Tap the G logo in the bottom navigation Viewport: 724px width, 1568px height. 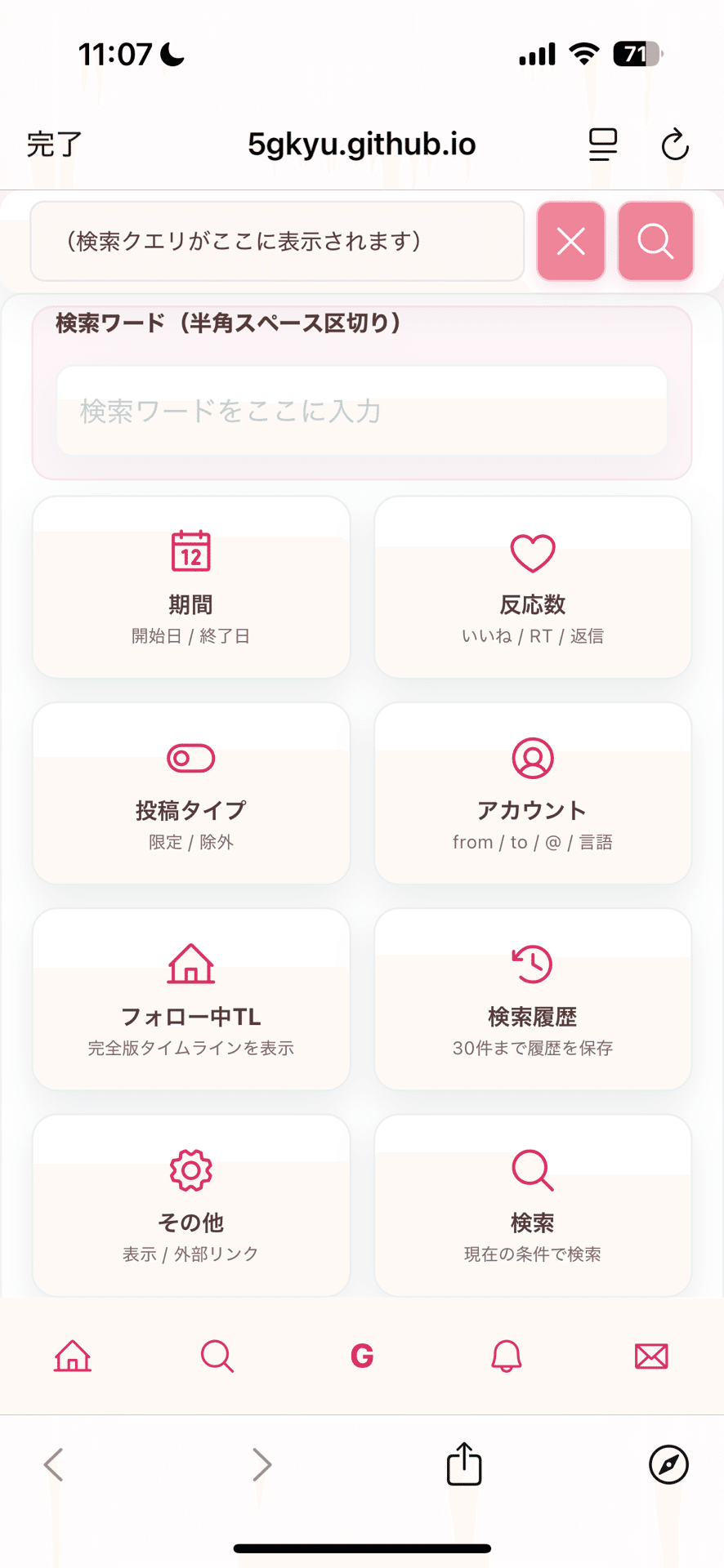click(x=362, y=1356)
